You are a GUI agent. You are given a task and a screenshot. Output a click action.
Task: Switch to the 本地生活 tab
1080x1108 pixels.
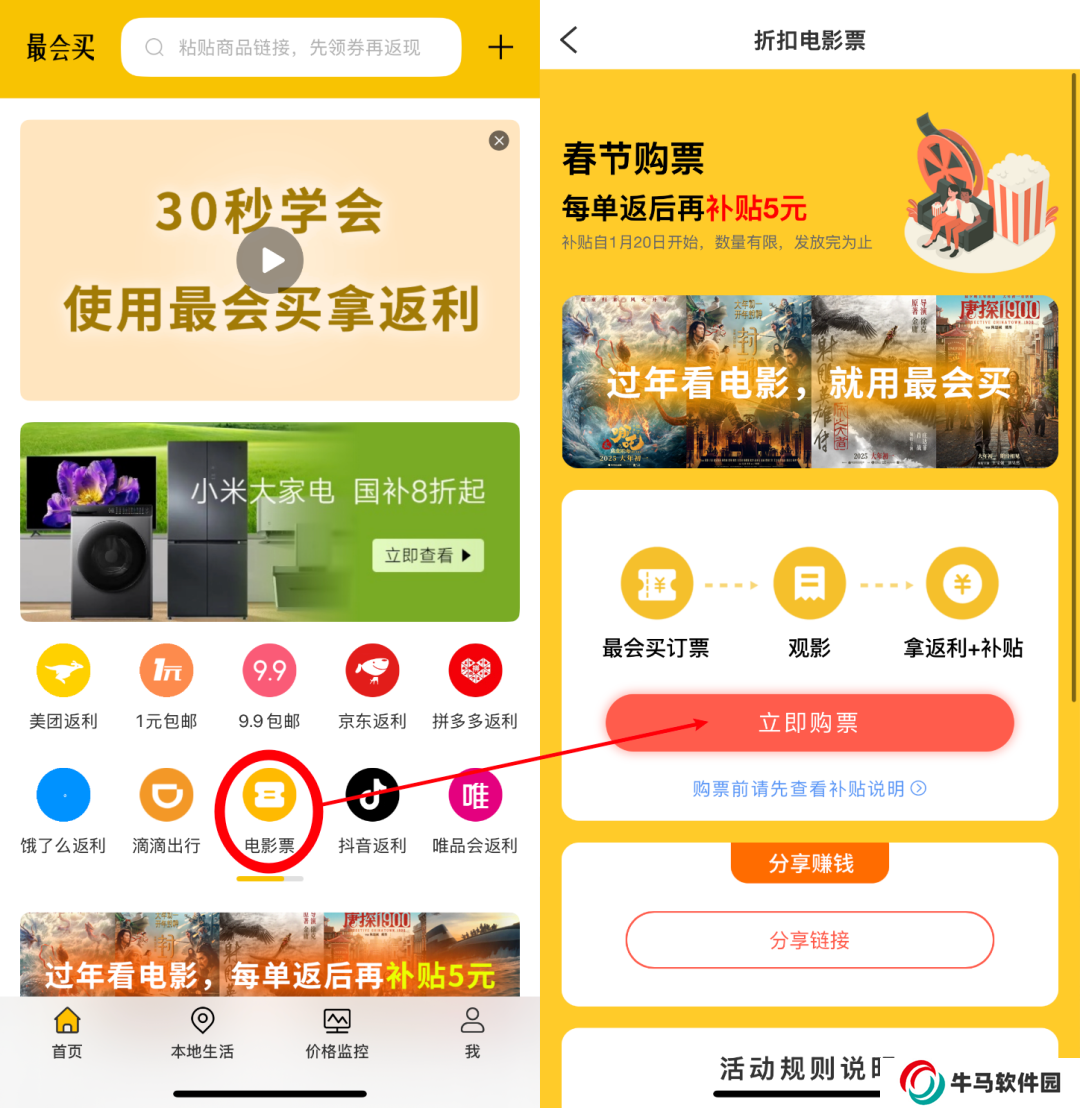[x=202, y=1033]
